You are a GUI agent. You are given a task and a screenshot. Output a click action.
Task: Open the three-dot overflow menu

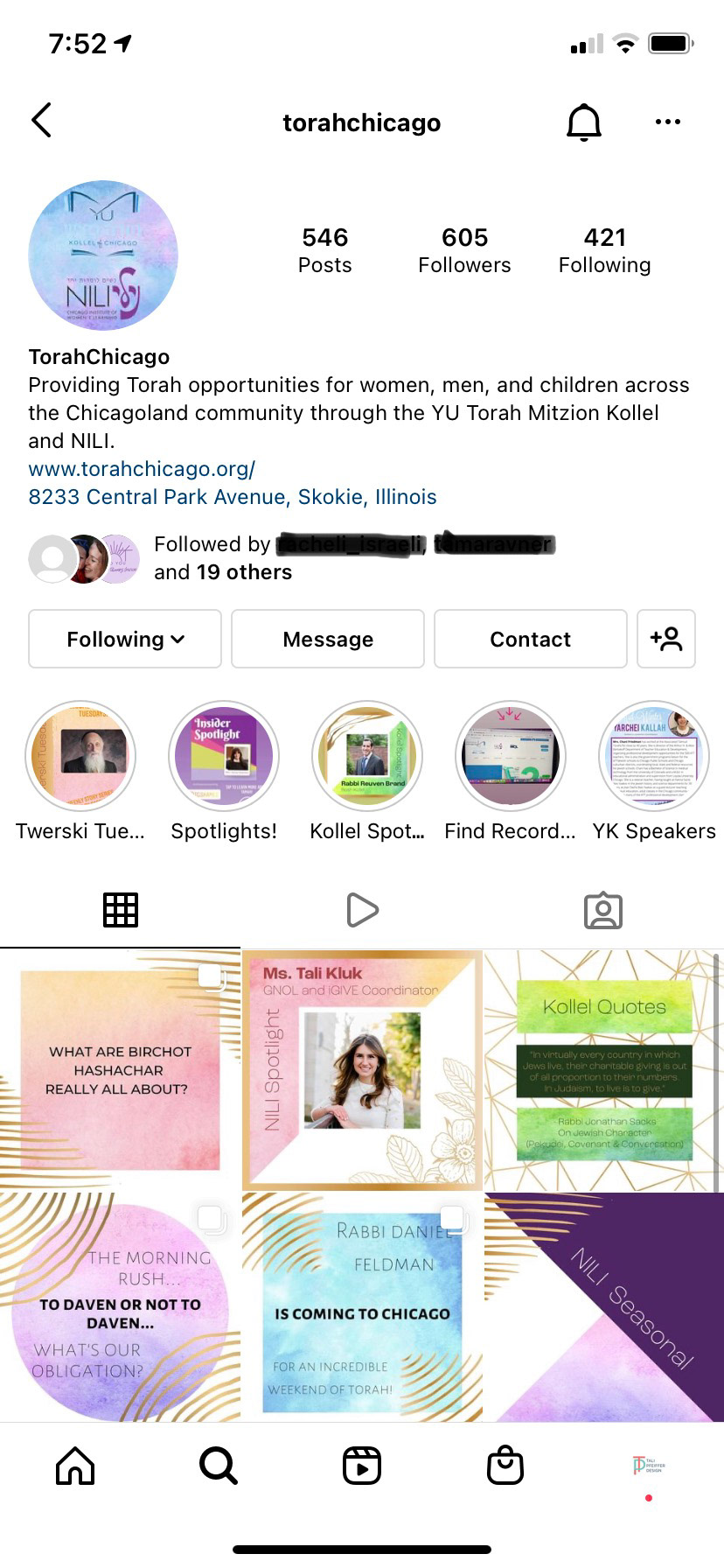pyautogui.click(x=667, y=122)
